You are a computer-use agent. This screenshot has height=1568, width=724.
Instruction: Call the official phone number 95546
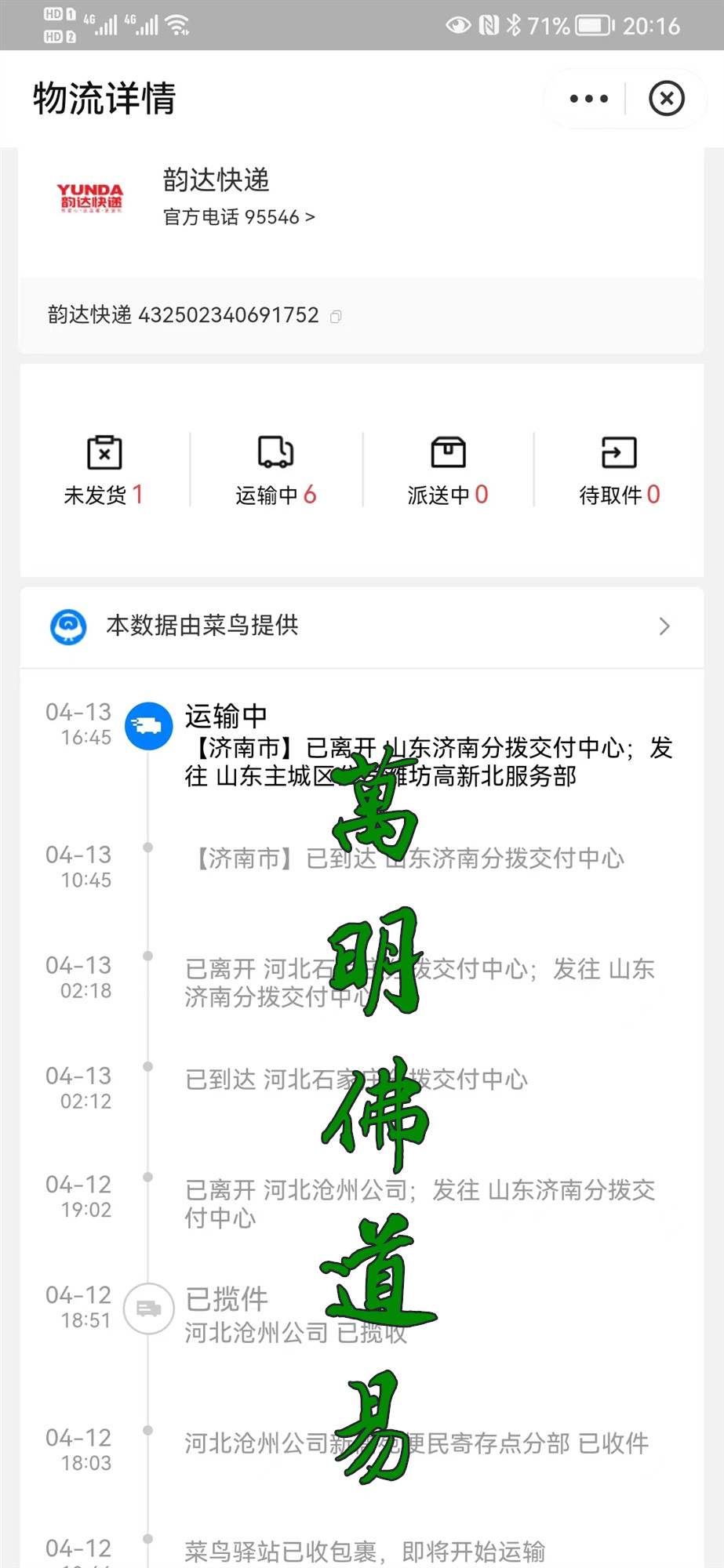coord(239,217)
